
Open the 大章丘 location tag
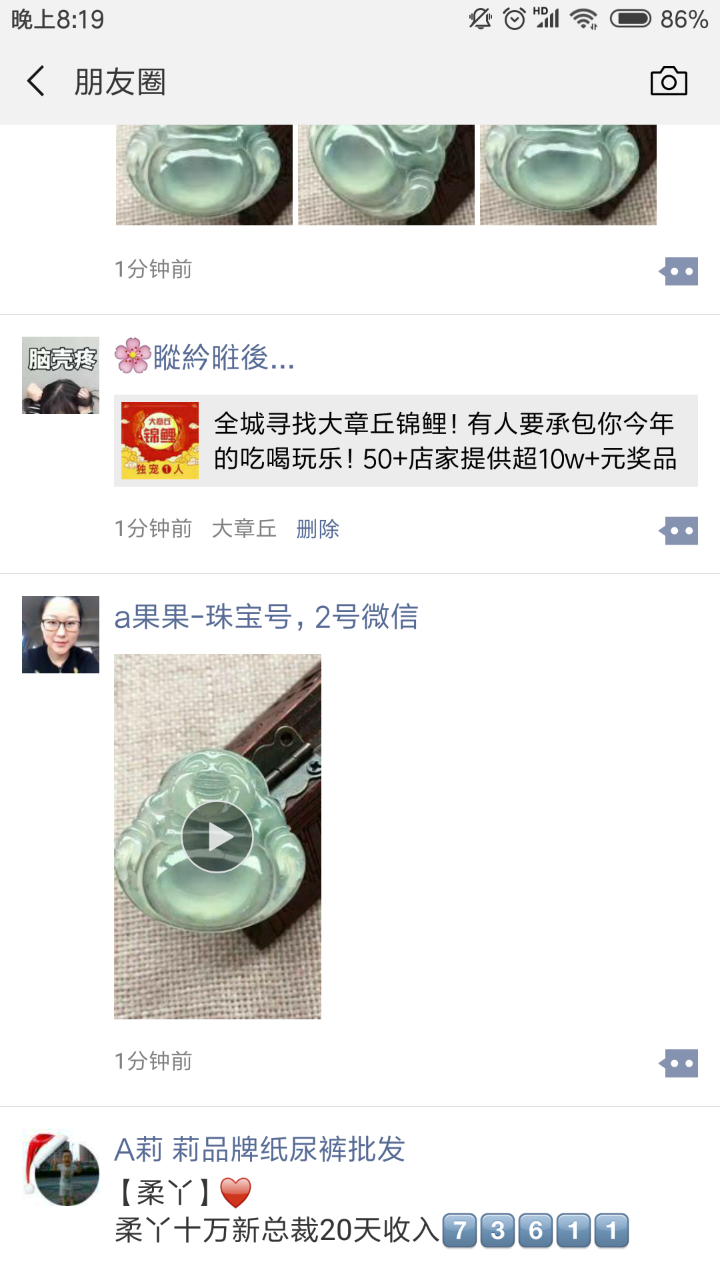[243, 529]
